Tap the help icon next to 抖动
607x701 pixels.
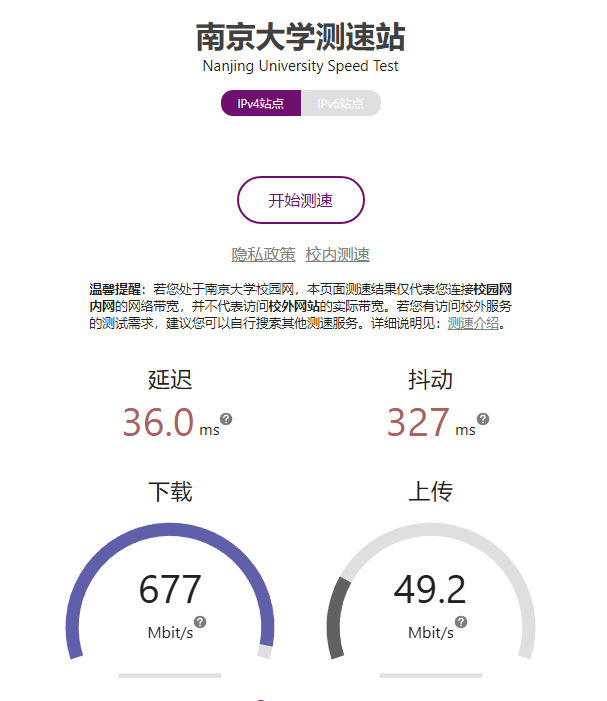[483, 419]
